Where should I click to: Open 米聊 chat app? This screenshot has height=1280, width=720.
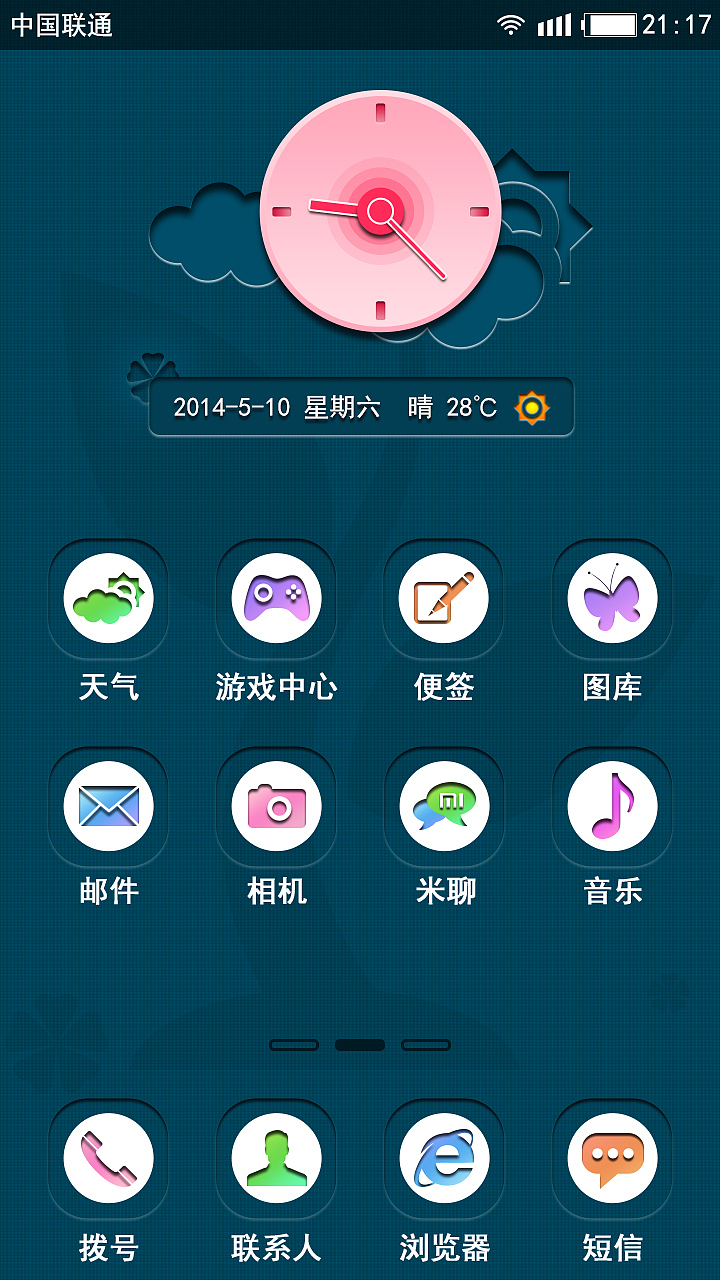(443, 806)
